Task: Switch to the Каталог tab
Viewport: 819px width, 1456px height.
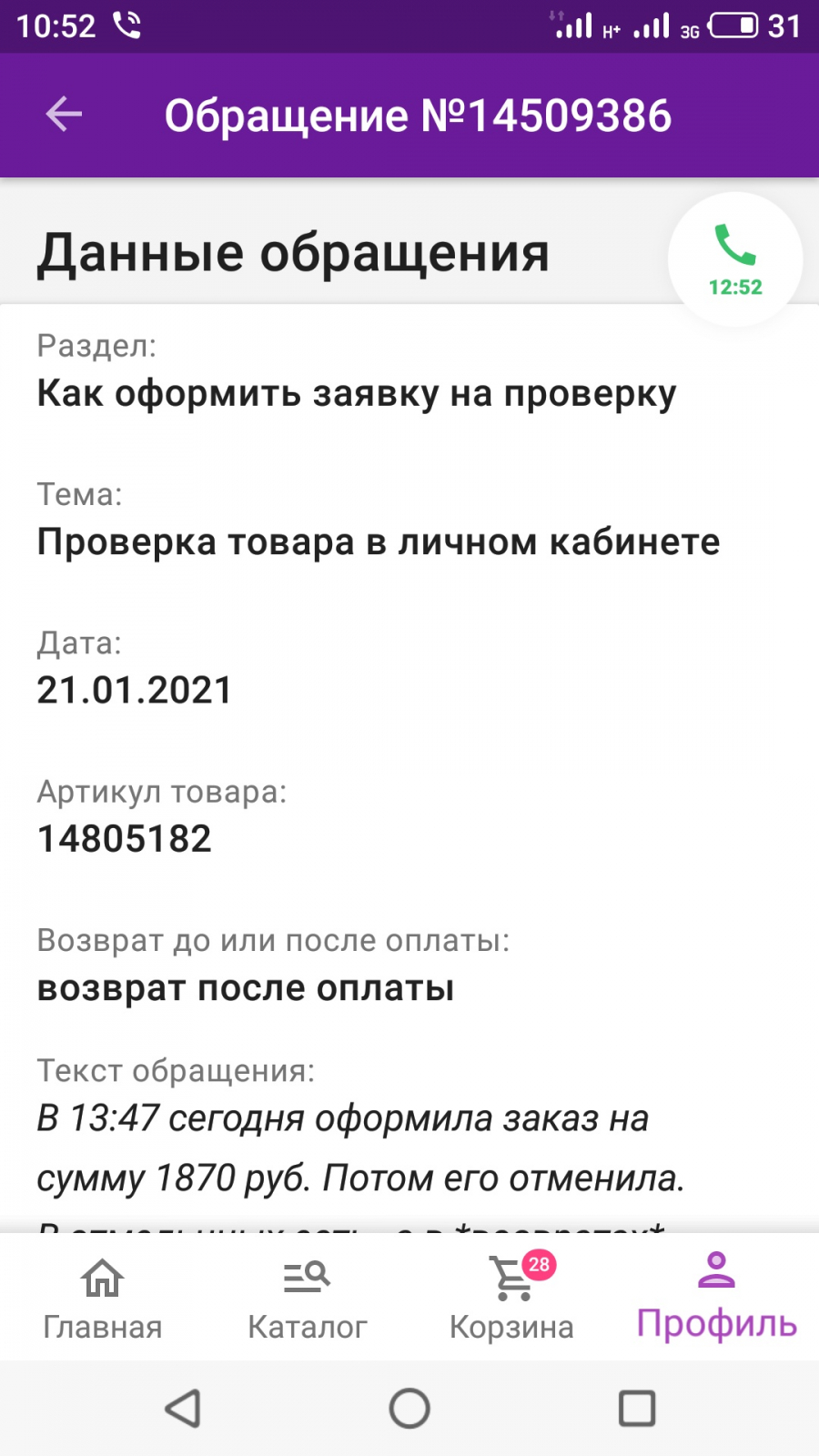Action: [x=308, y=1298]
